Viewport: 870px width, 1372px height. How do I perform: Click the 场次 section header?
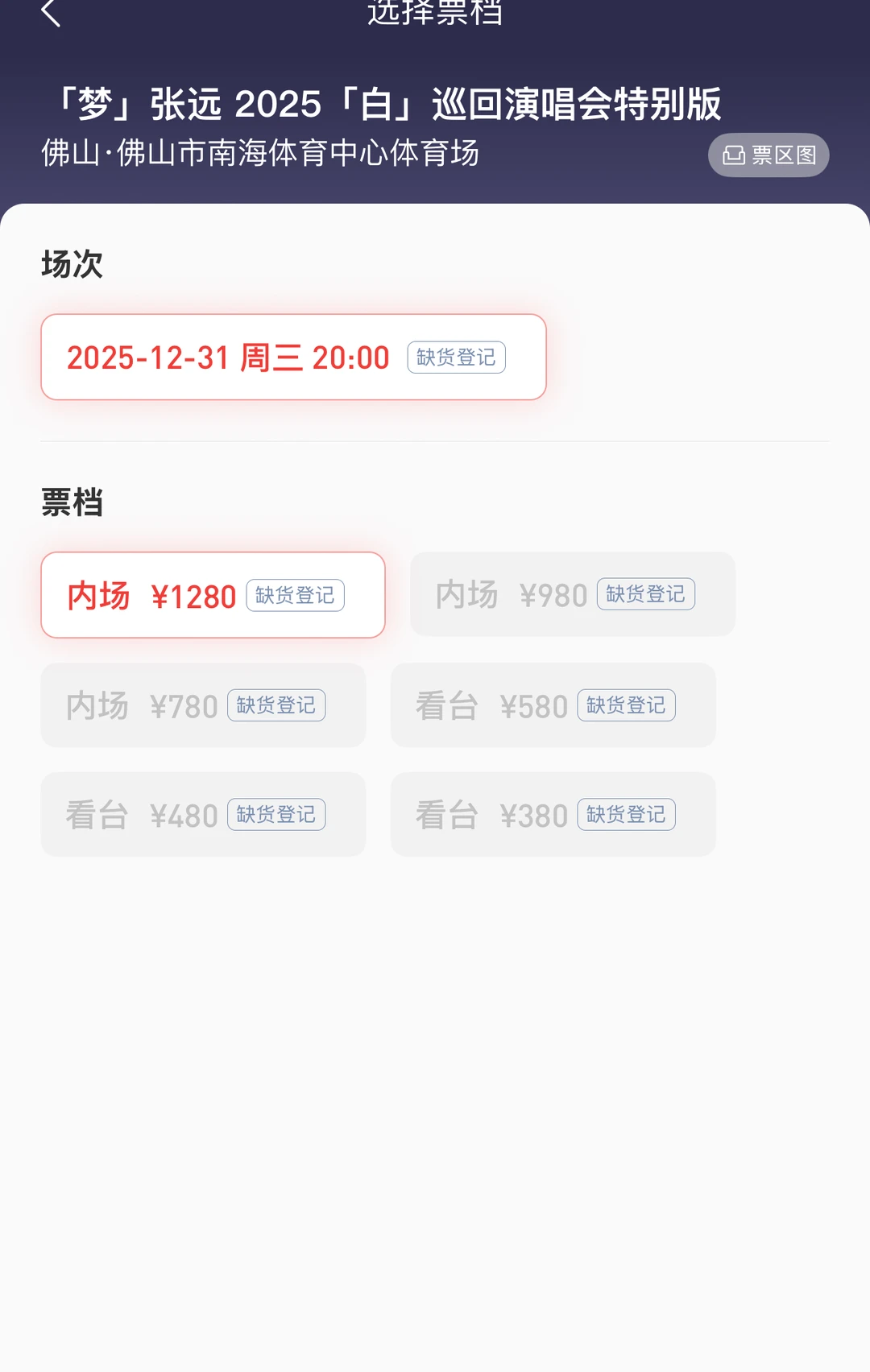click(x=71, y=265)
